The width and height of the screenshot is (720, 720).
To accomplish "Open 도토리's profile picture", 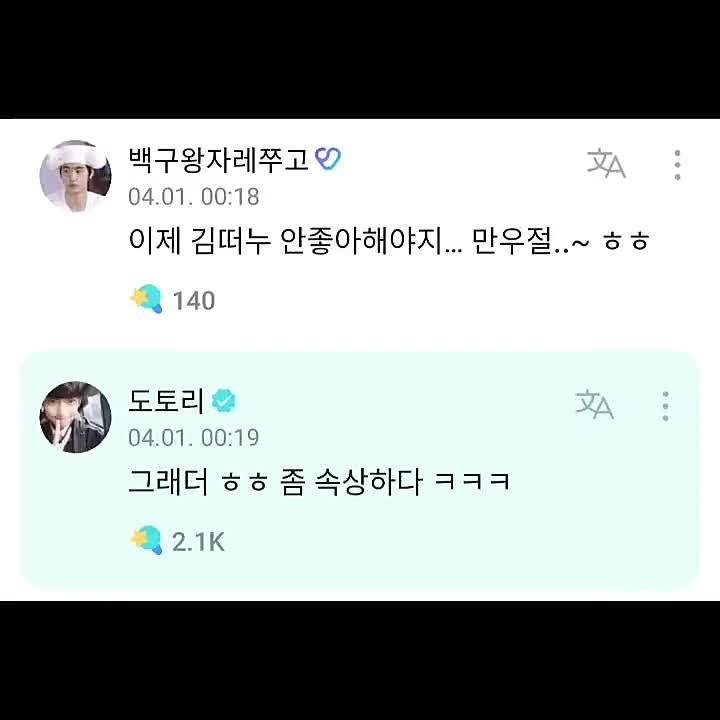I will (75, 416).
